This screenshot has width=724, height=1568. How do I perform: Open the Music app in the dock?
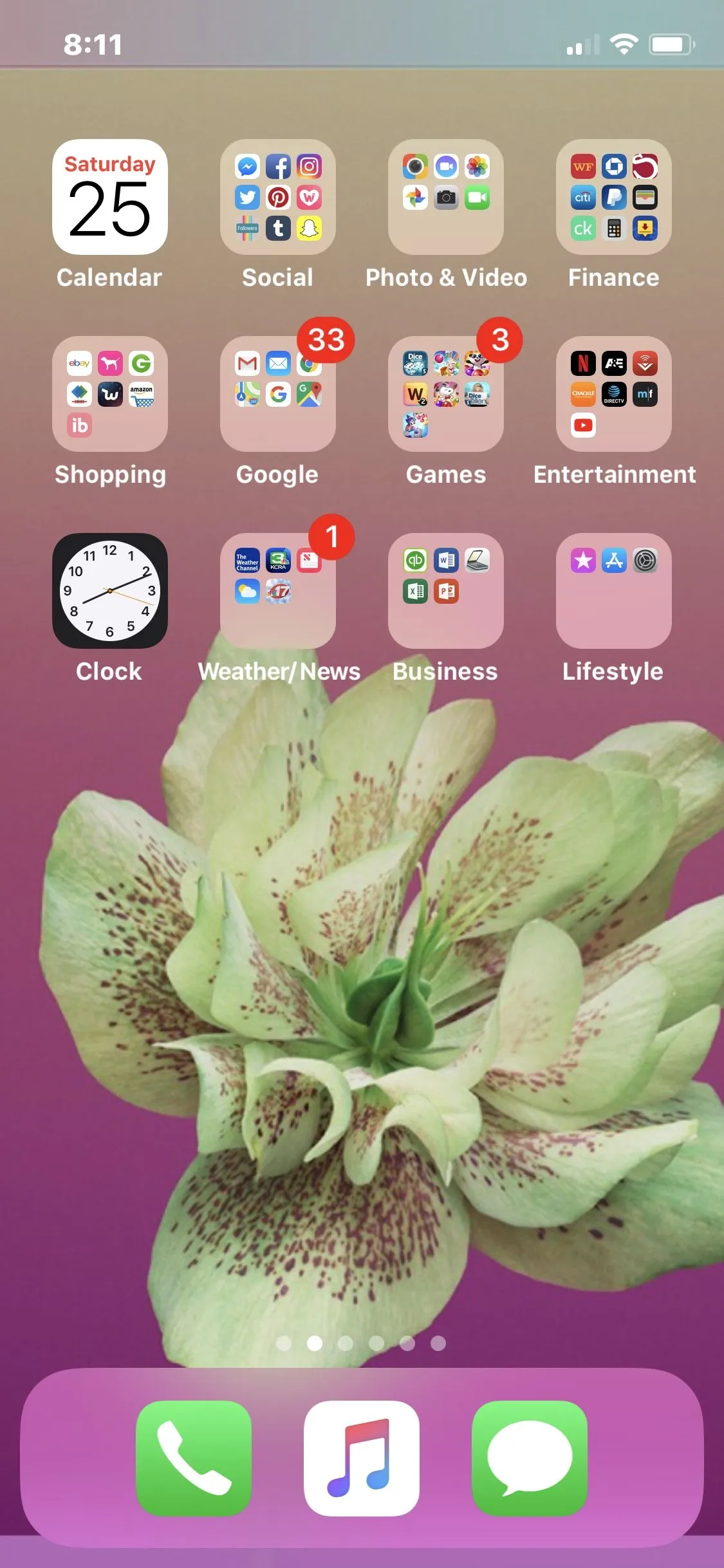click(362, 1458)
